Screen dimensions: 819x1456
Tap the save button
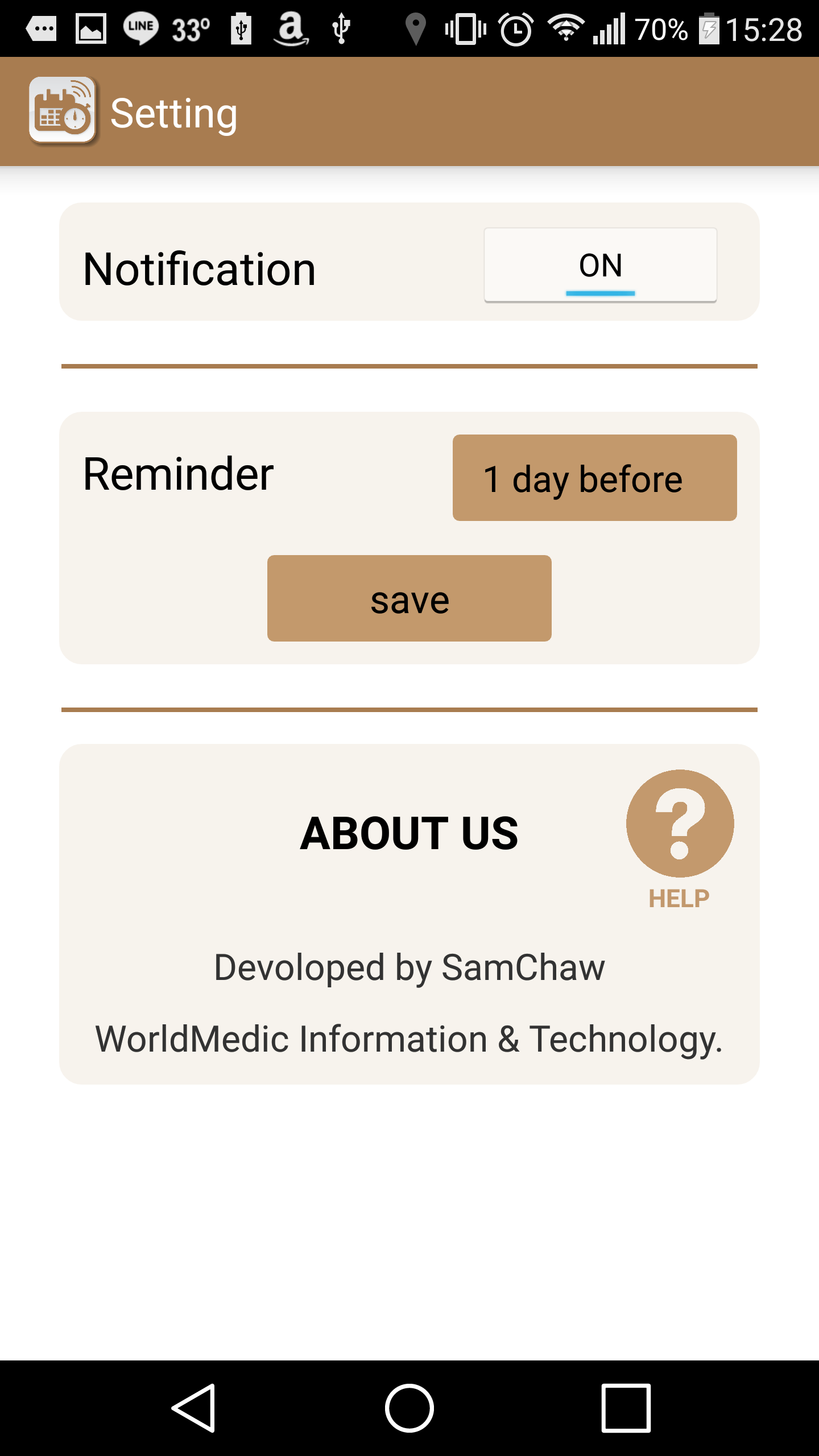tap(409, 598)
